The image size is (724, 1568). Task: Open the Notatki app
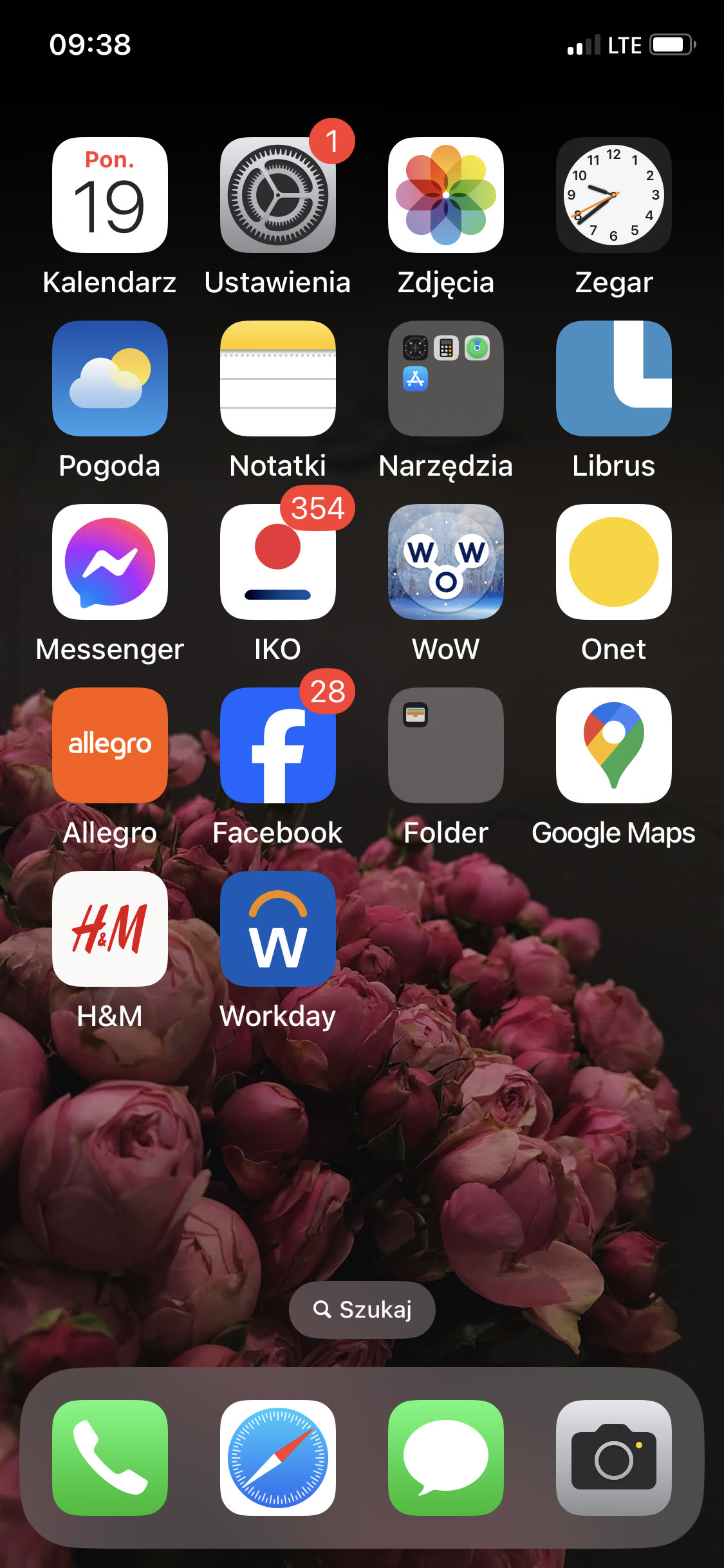pos(278,378)
